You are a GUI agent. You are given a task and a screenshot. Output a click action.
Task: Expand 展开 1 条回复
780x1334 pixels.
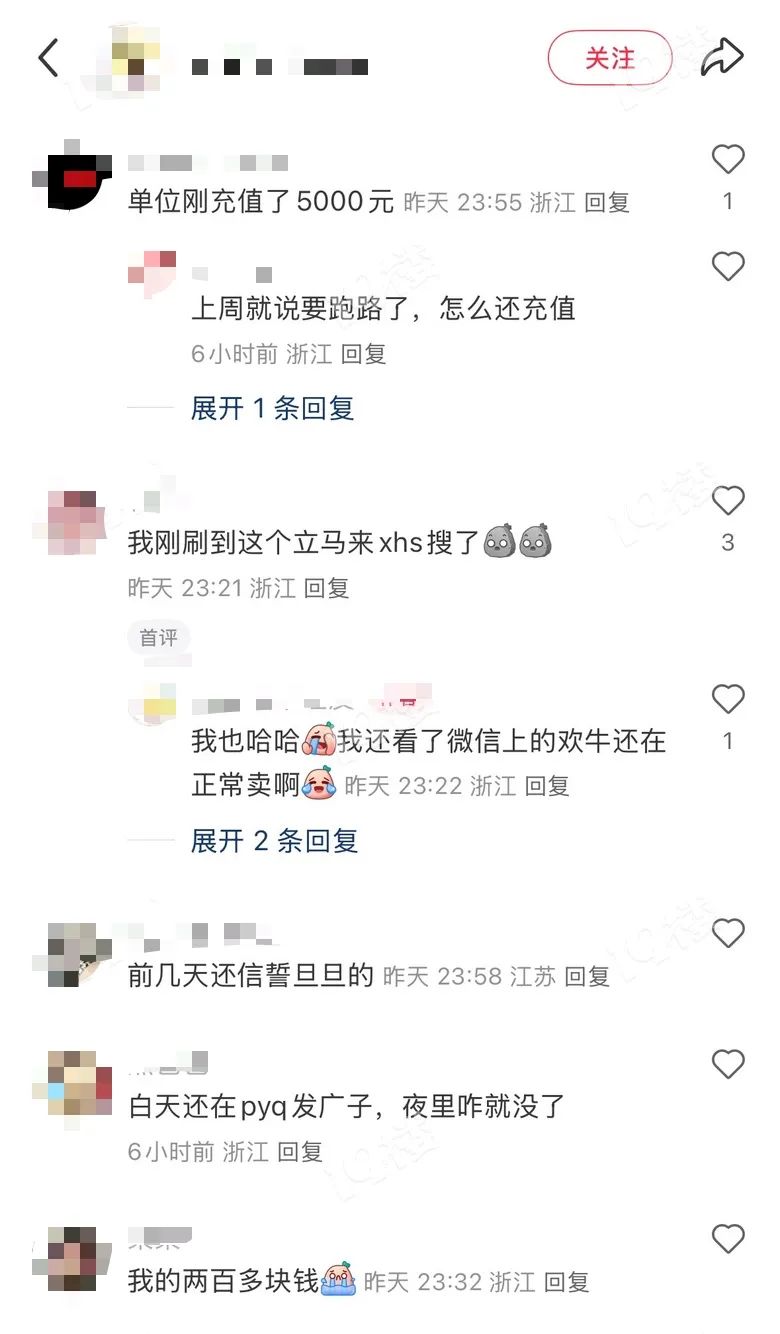(x=272, y=408)
